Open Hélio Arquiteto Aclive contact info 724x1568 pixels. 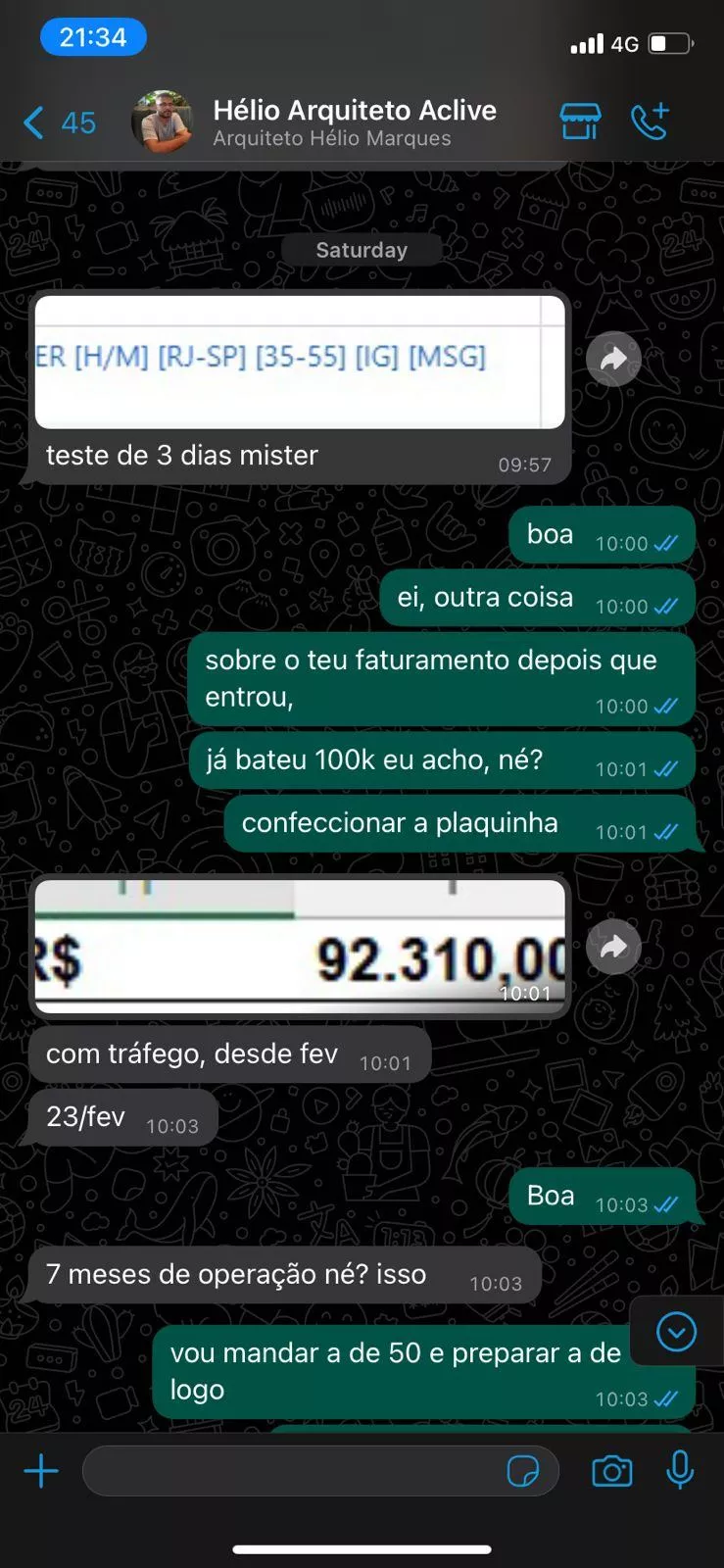coord(353,122)
